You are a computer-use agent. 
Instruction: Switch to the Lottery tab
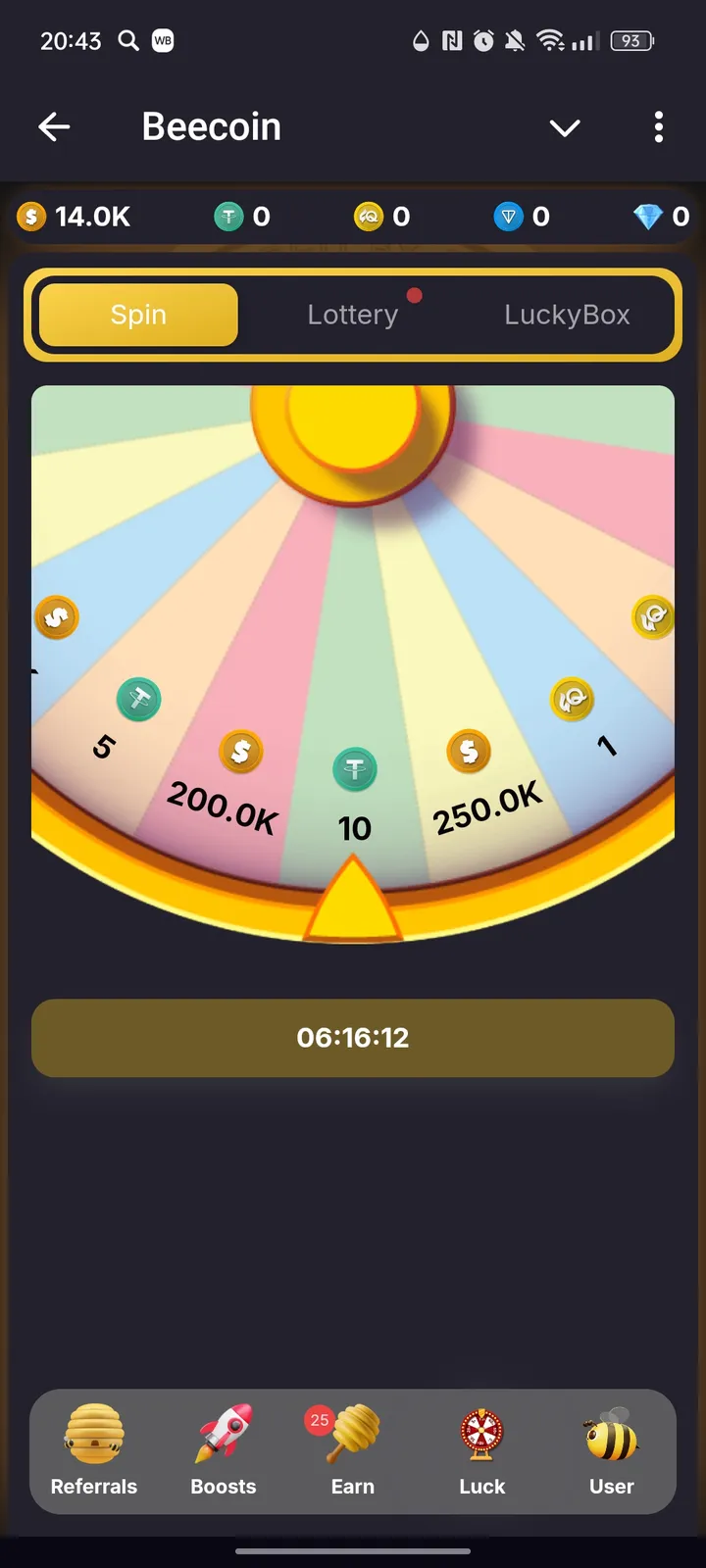[x=352, y=315]
